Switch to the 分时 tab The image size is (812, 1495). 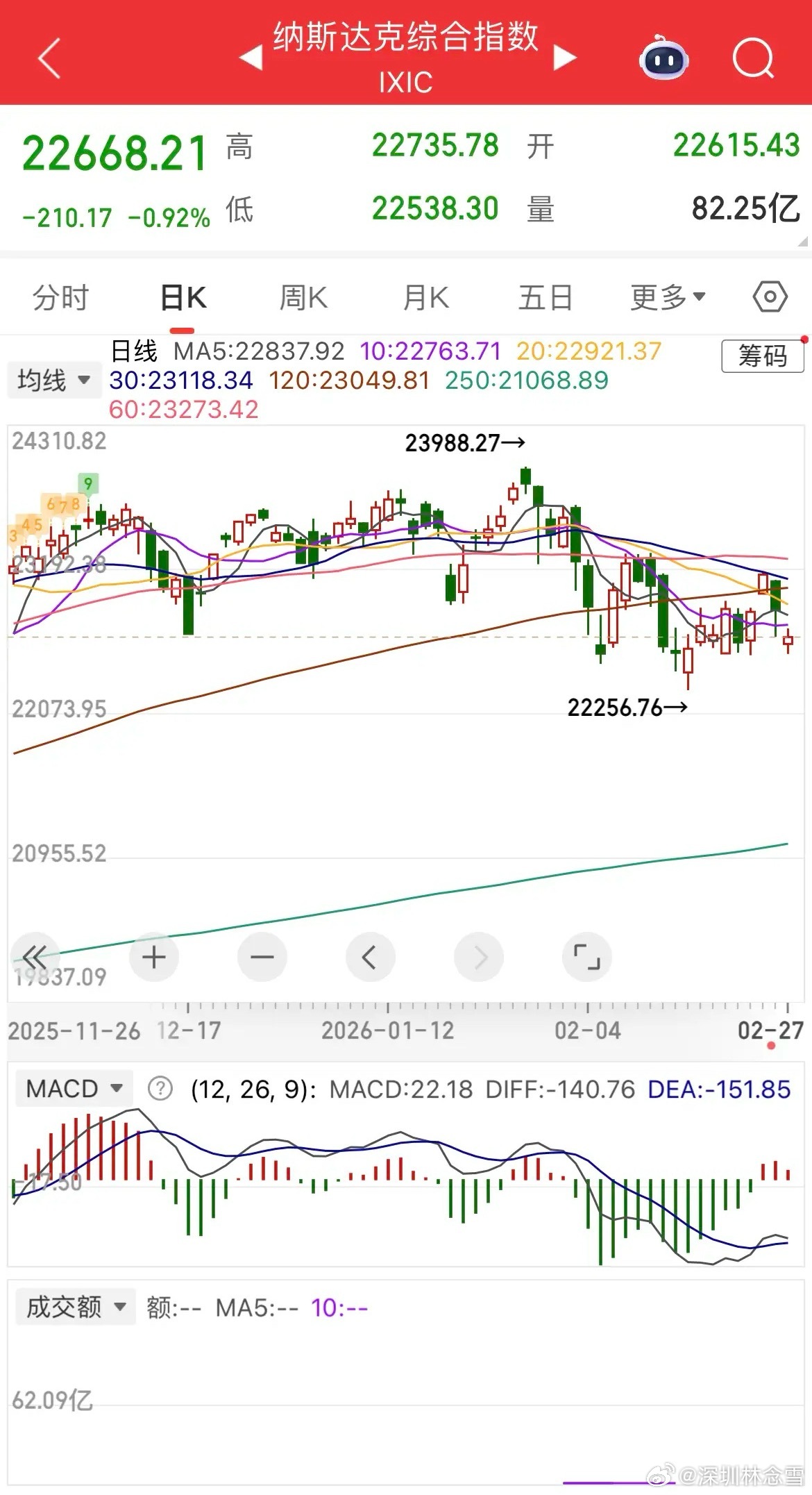[x=61, y=298]
